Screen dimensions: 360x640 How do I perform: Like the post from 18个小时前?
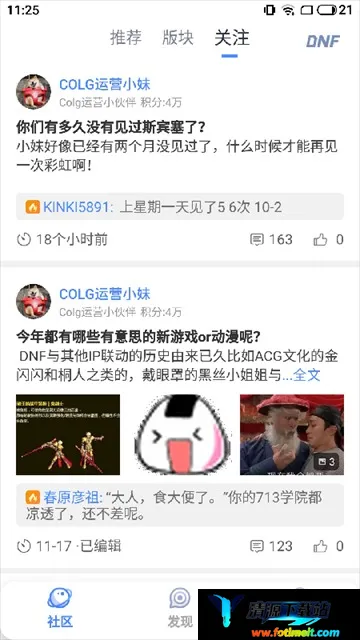click(329, 239)
